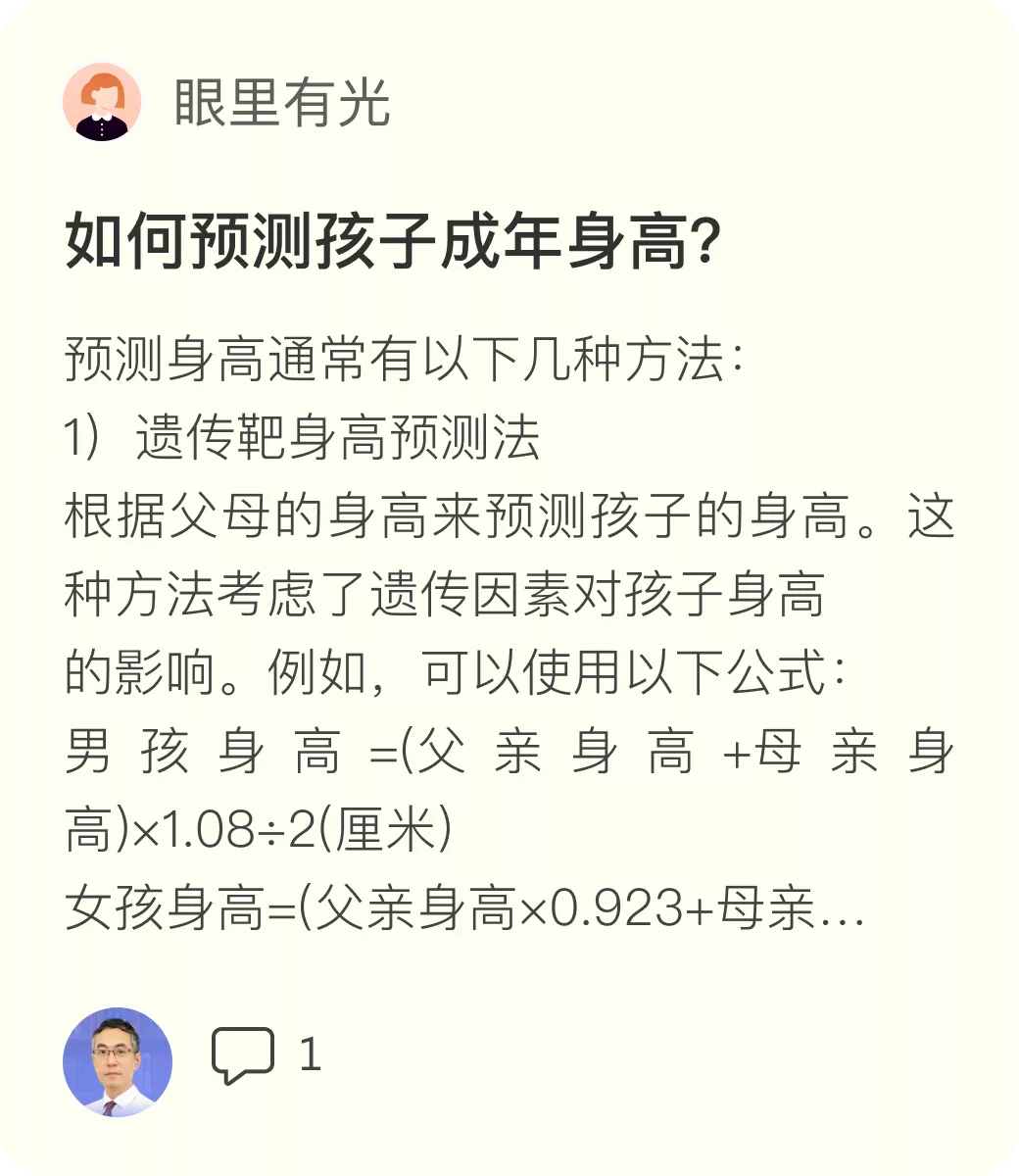Open the question 如何预测孩子成年身高?
This screenshot has height=1176, width=1019.
click(x=394, y=241)
